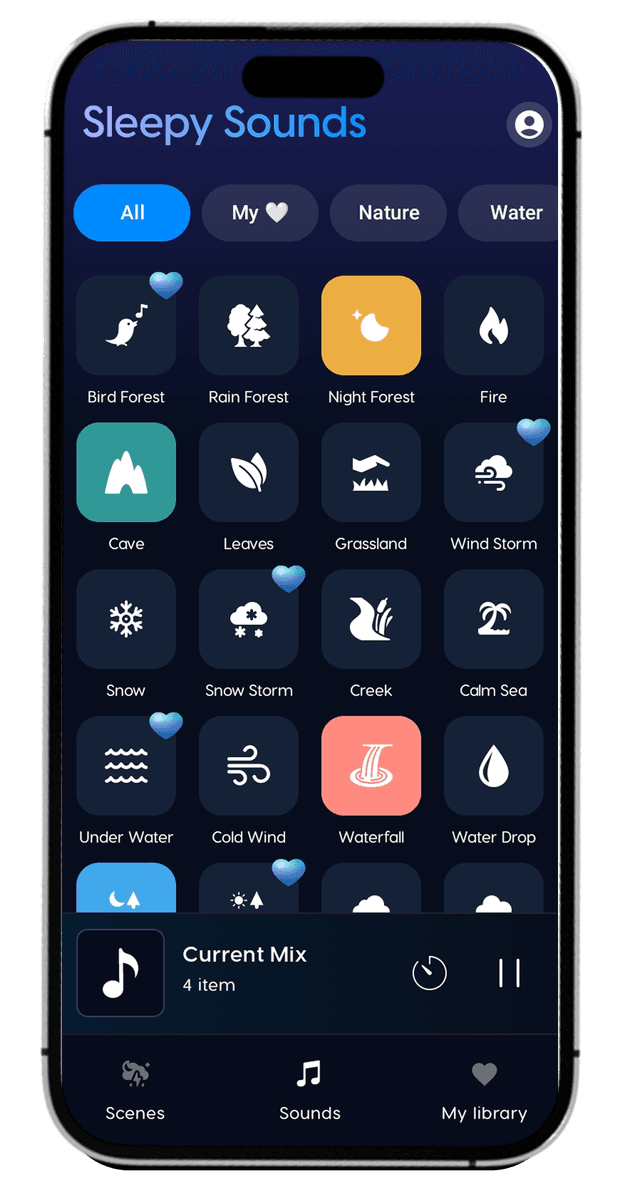Go to the My library tab

click(x=484, y=1091)
